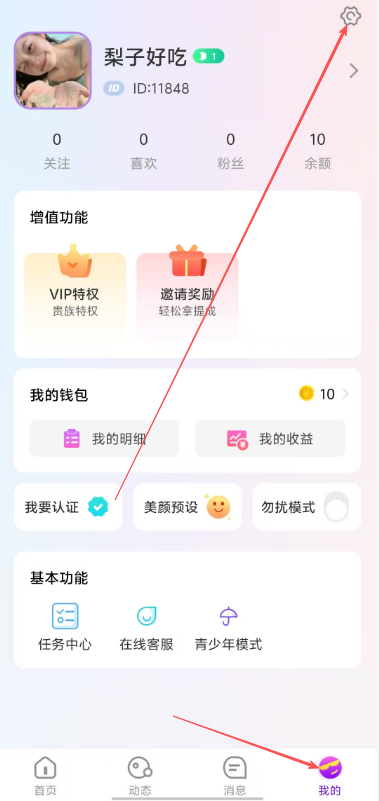Toggle the 勿扰模式 do-not-disturb switch
This screenshot has width=379, height=801.
pyautogui.click(x=336, y=507)
